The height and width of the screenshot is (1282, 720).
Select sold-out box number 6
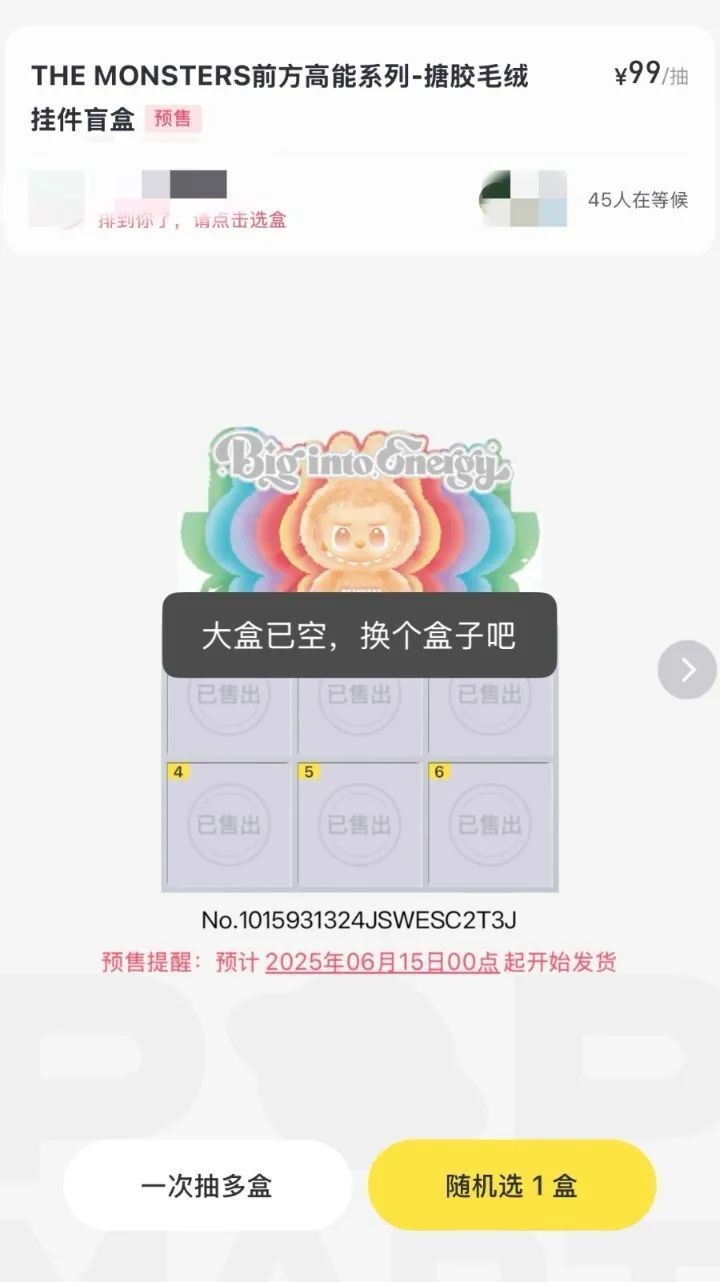pos(490,824)
